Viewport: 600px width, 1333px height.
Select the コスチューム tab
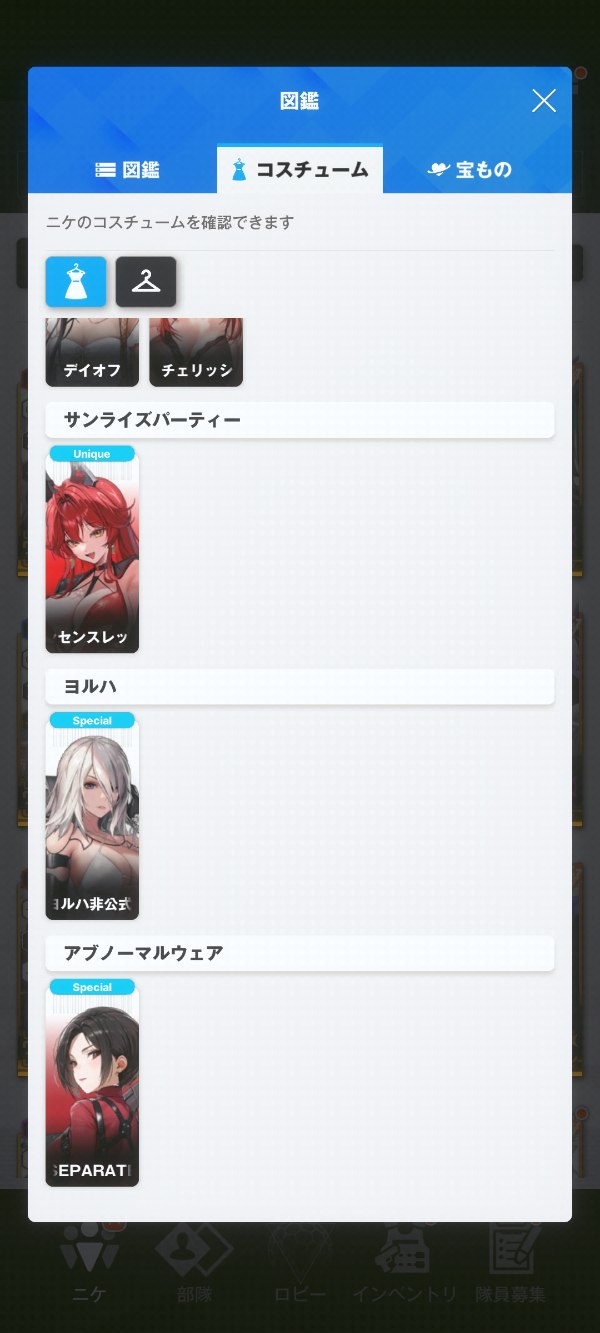pyautogui.click(x=299, y=170)
